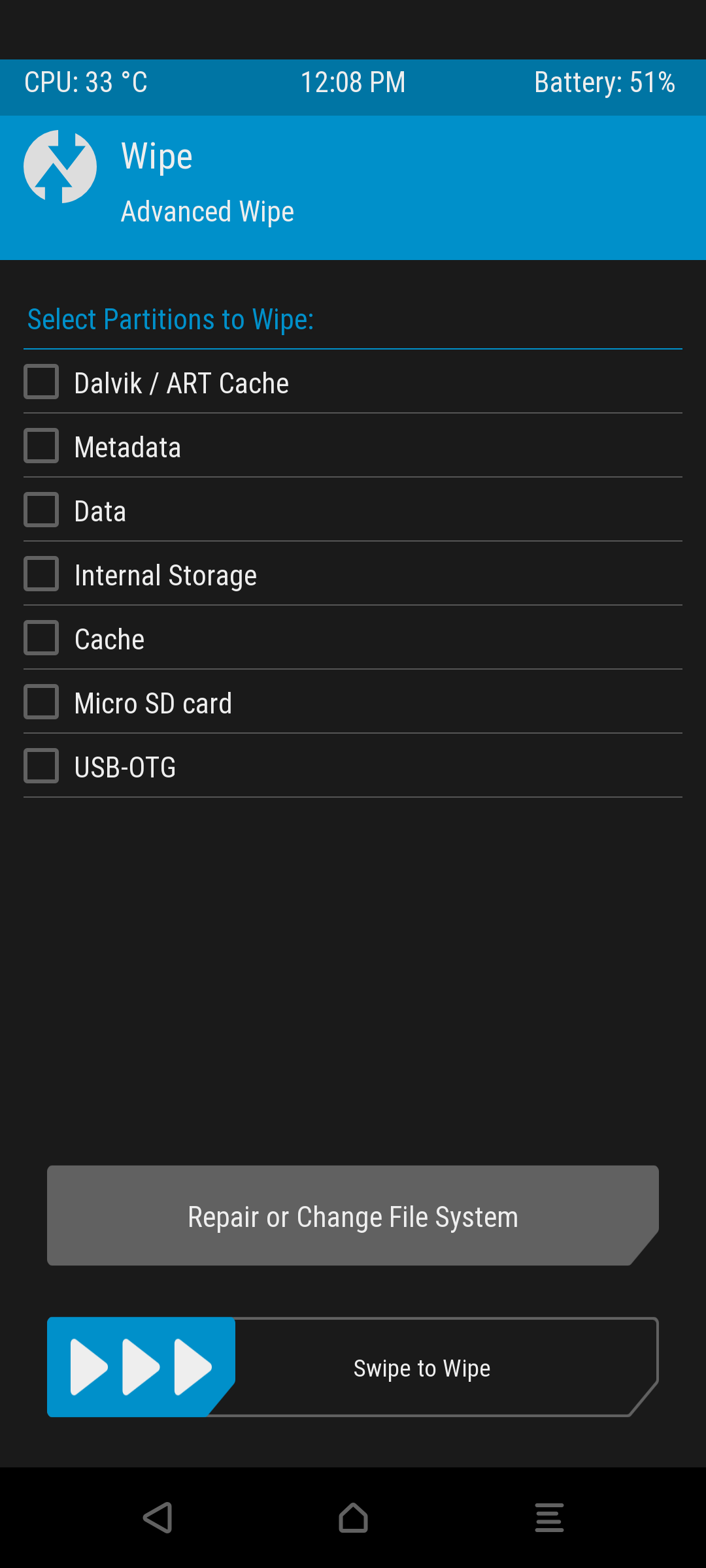The image size is (706, 1568).
Task: Select the Metadata partition checkbox
Action: pyautogui.click(x=41, y=446)
